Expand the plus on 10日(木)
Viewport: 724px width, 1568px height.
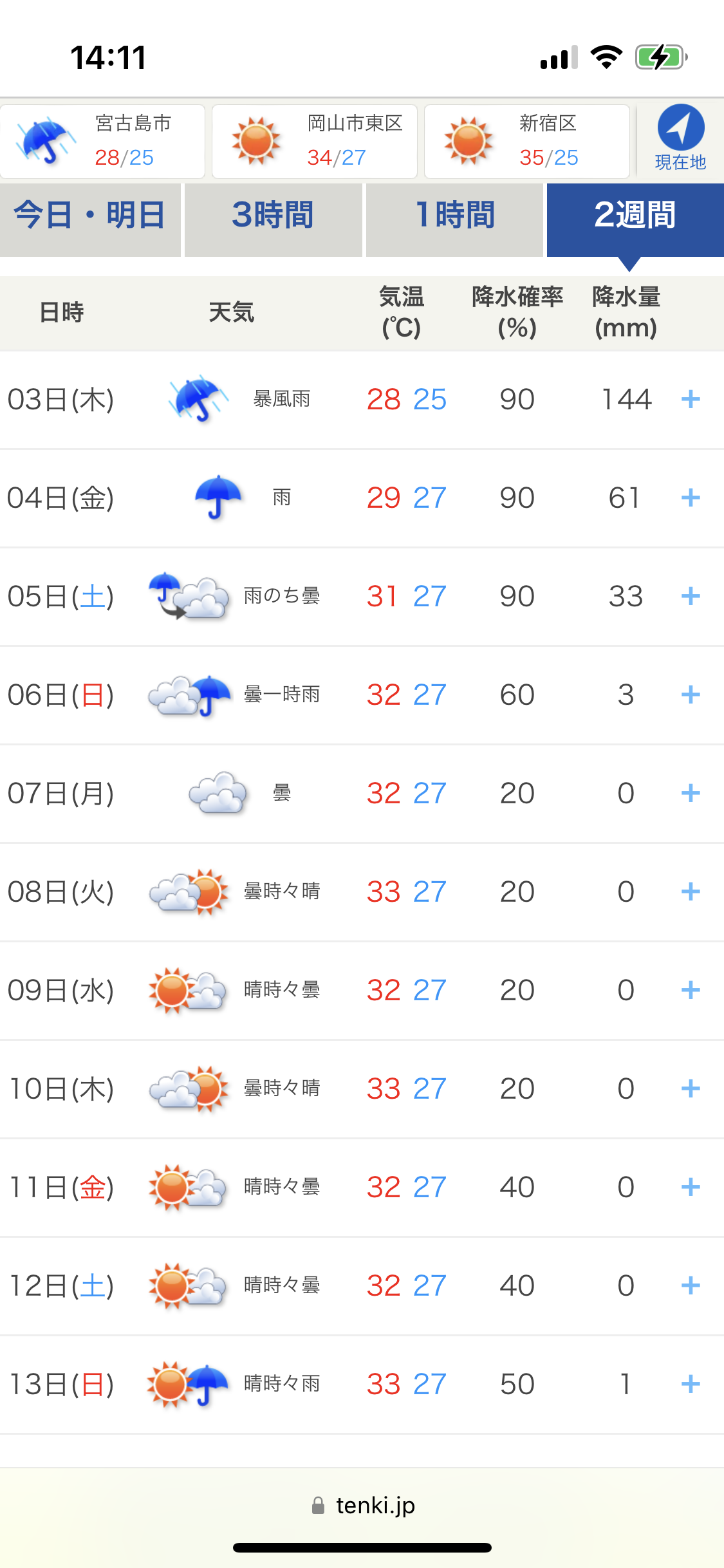(691, 1088)
